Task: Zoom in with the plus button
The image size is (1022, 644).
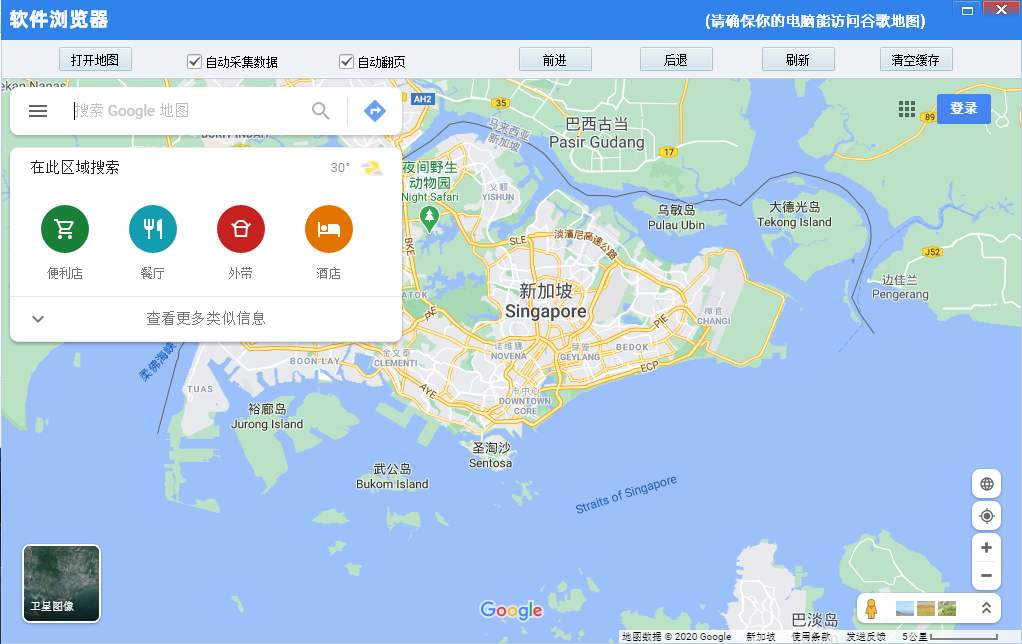Action: 987,548
